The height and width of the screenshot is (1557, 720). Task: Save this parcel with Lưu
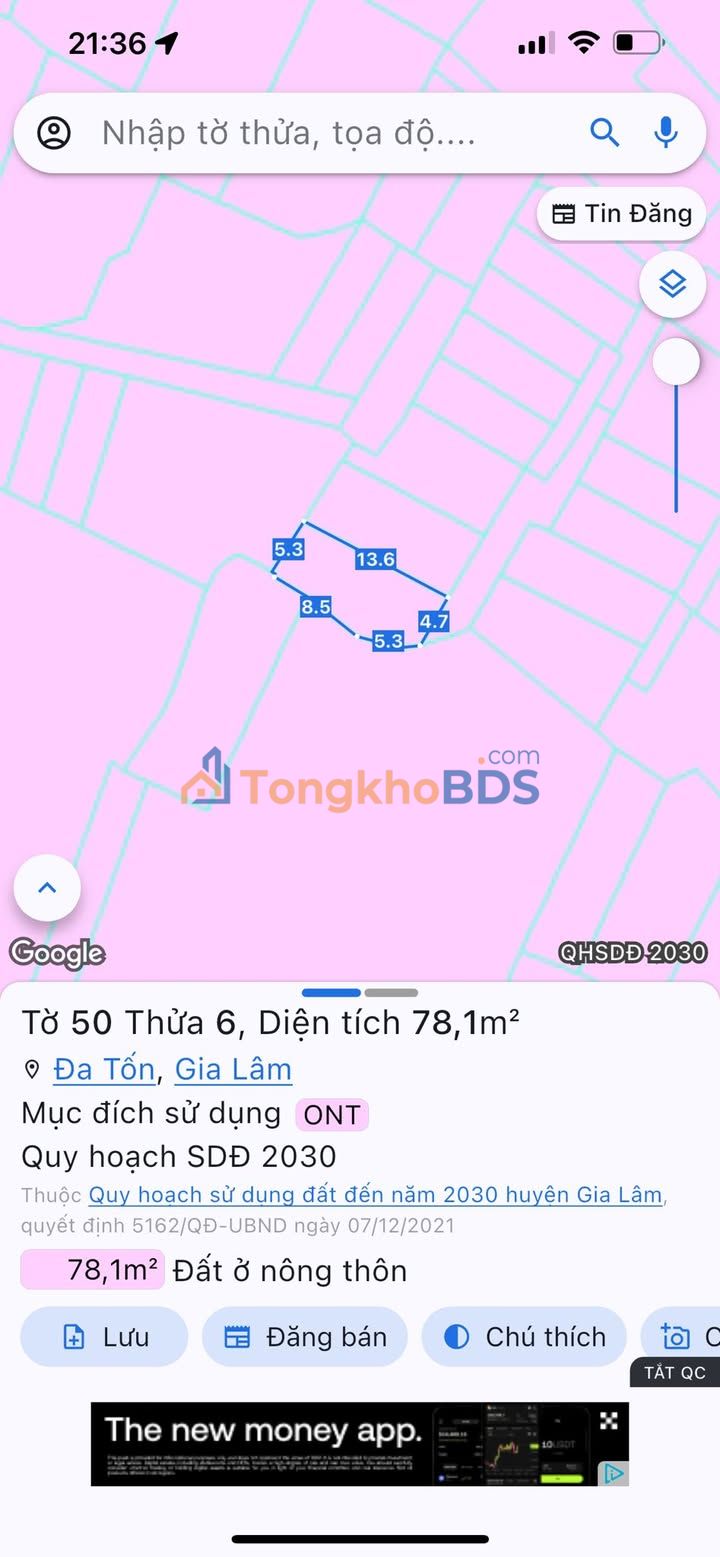coord(104,1337)
